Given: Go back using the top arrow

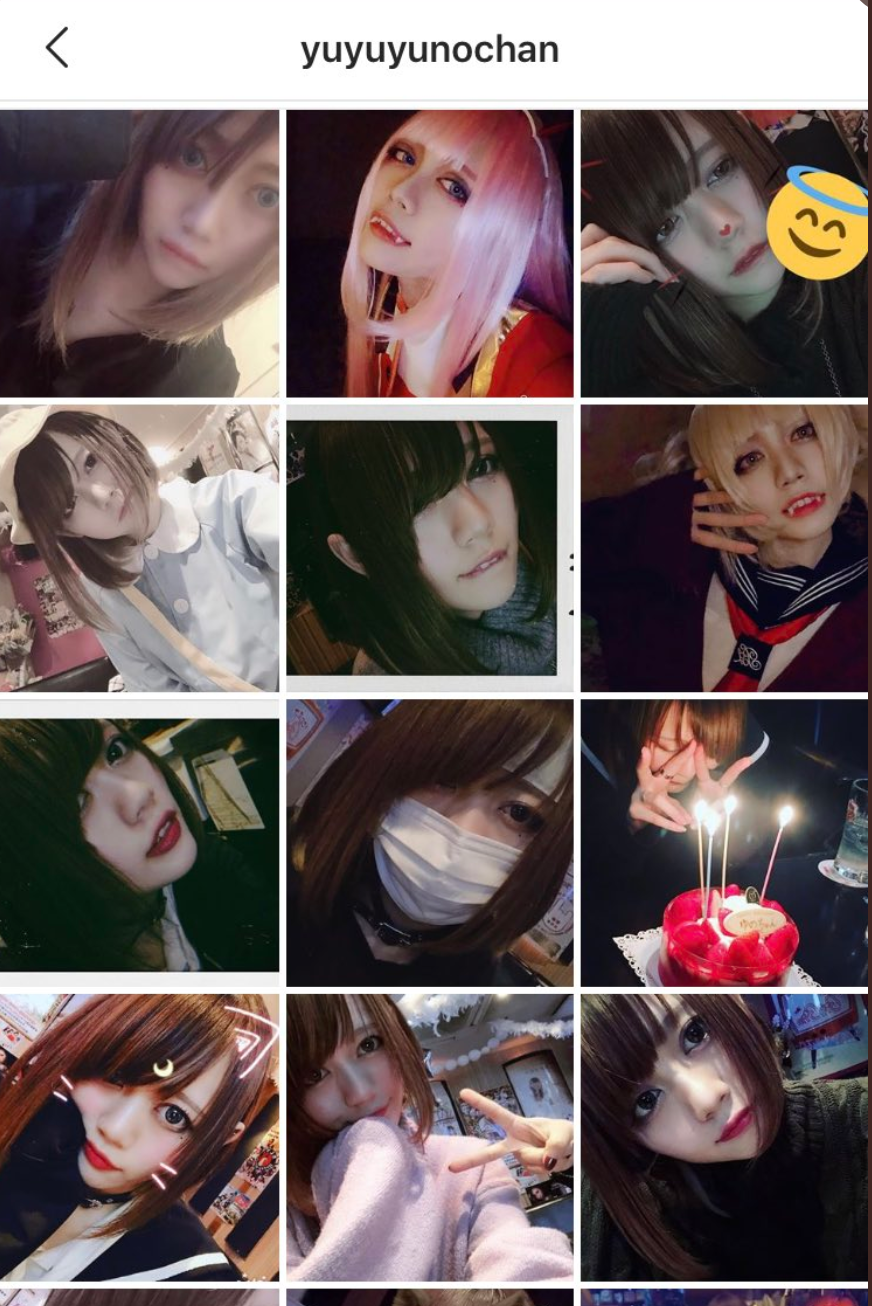Looking at the screenshot, I should 57,48.
